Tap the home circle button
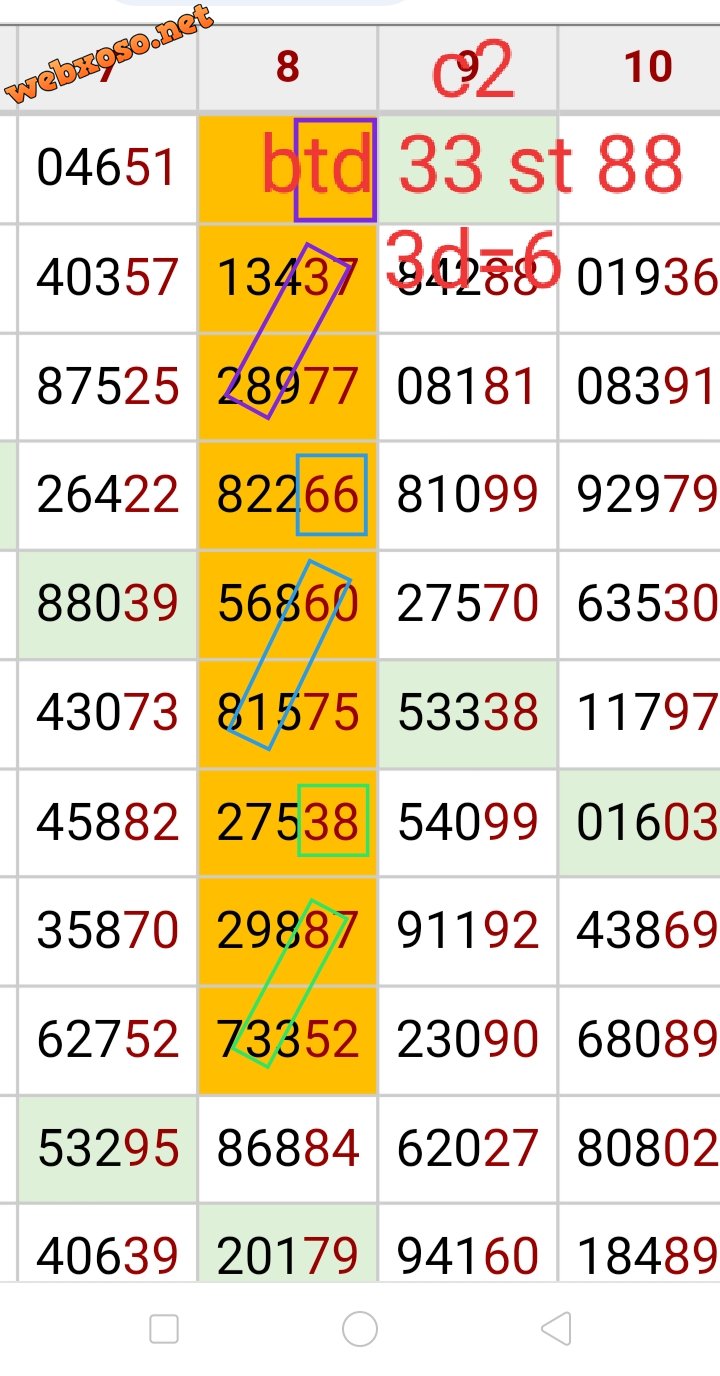The height and width of the screenshot is (1376, 720). 360,1329
